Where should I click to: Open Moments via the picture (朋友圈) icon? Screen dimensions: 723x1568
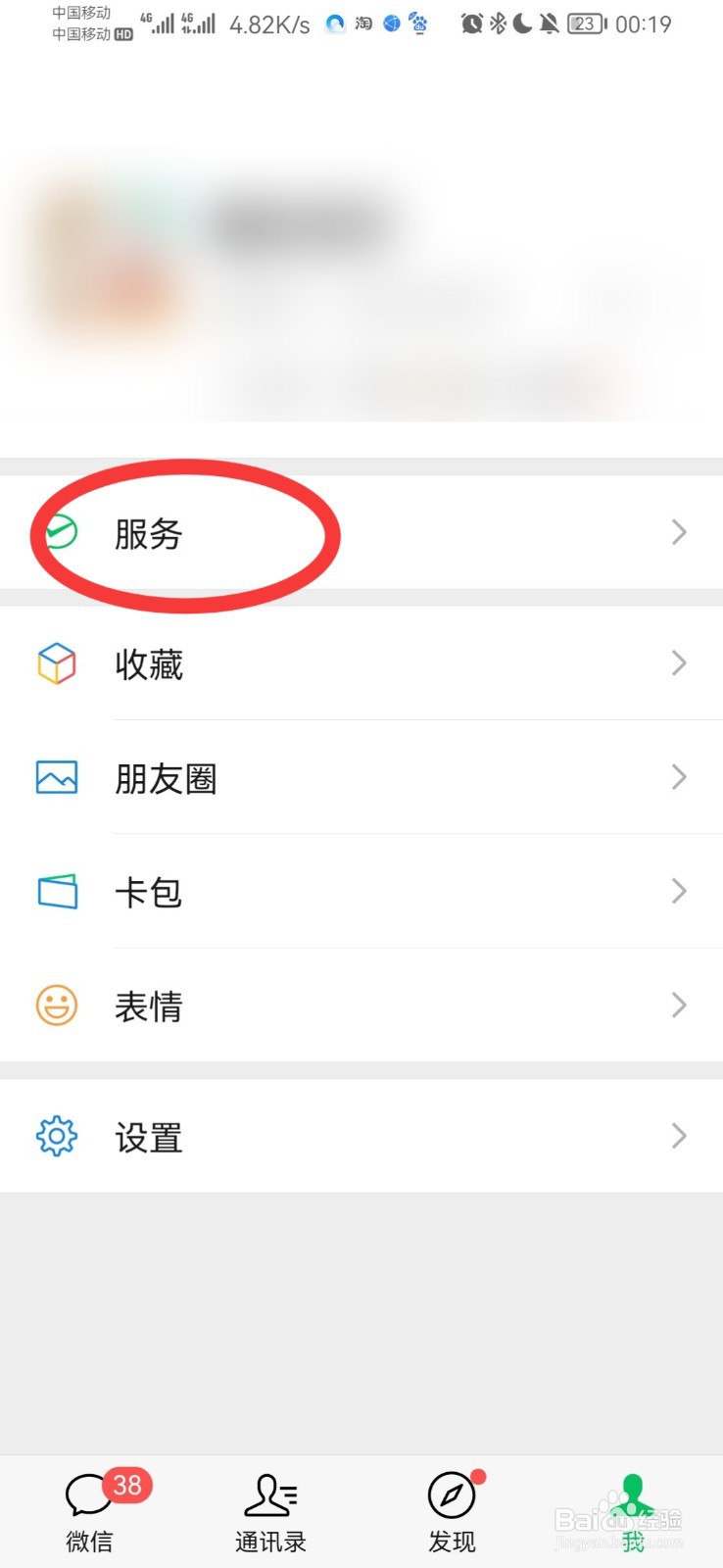(x=56, y=777)
